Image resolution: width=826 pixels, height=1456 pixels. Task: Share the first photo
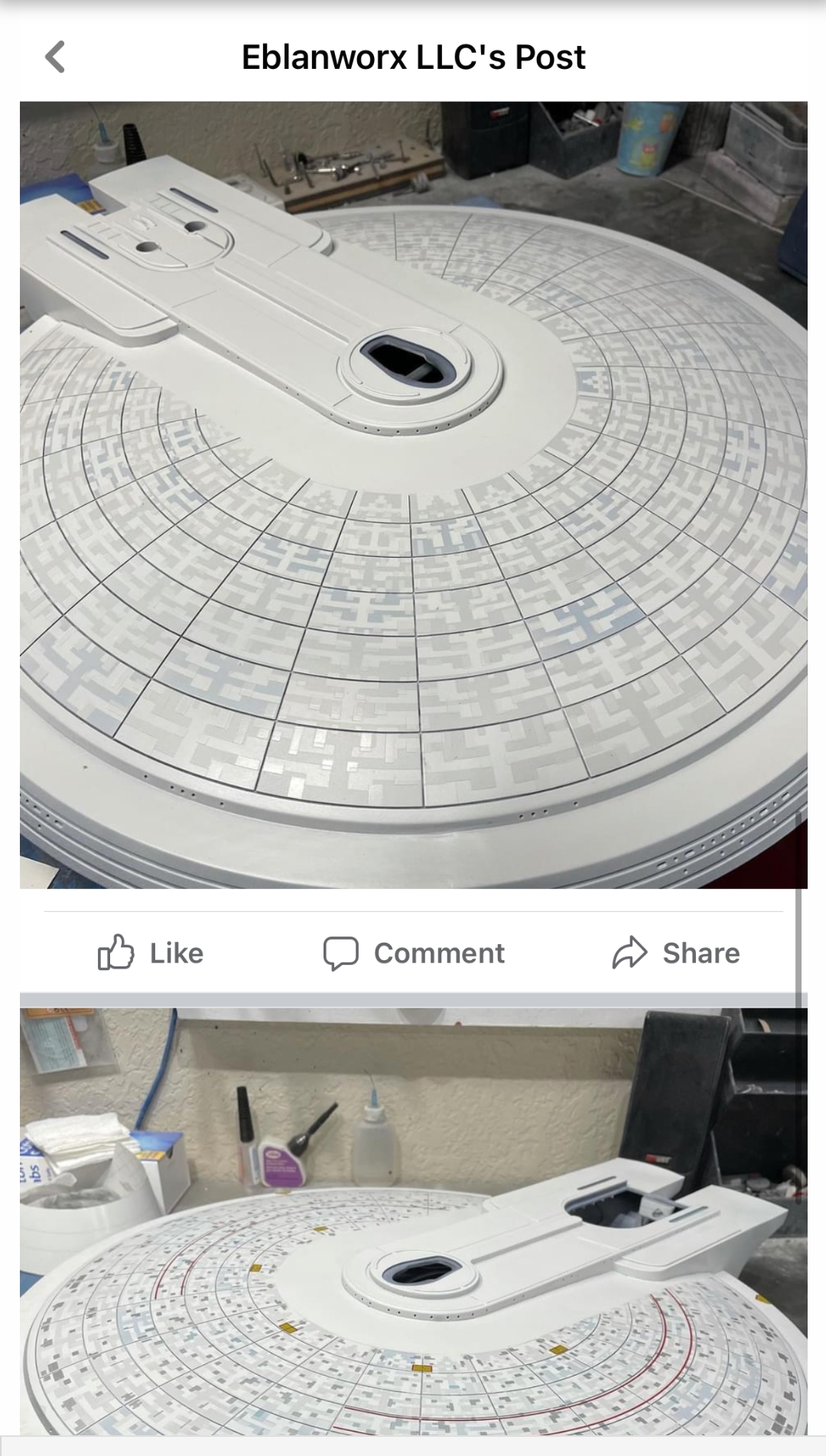676,953
